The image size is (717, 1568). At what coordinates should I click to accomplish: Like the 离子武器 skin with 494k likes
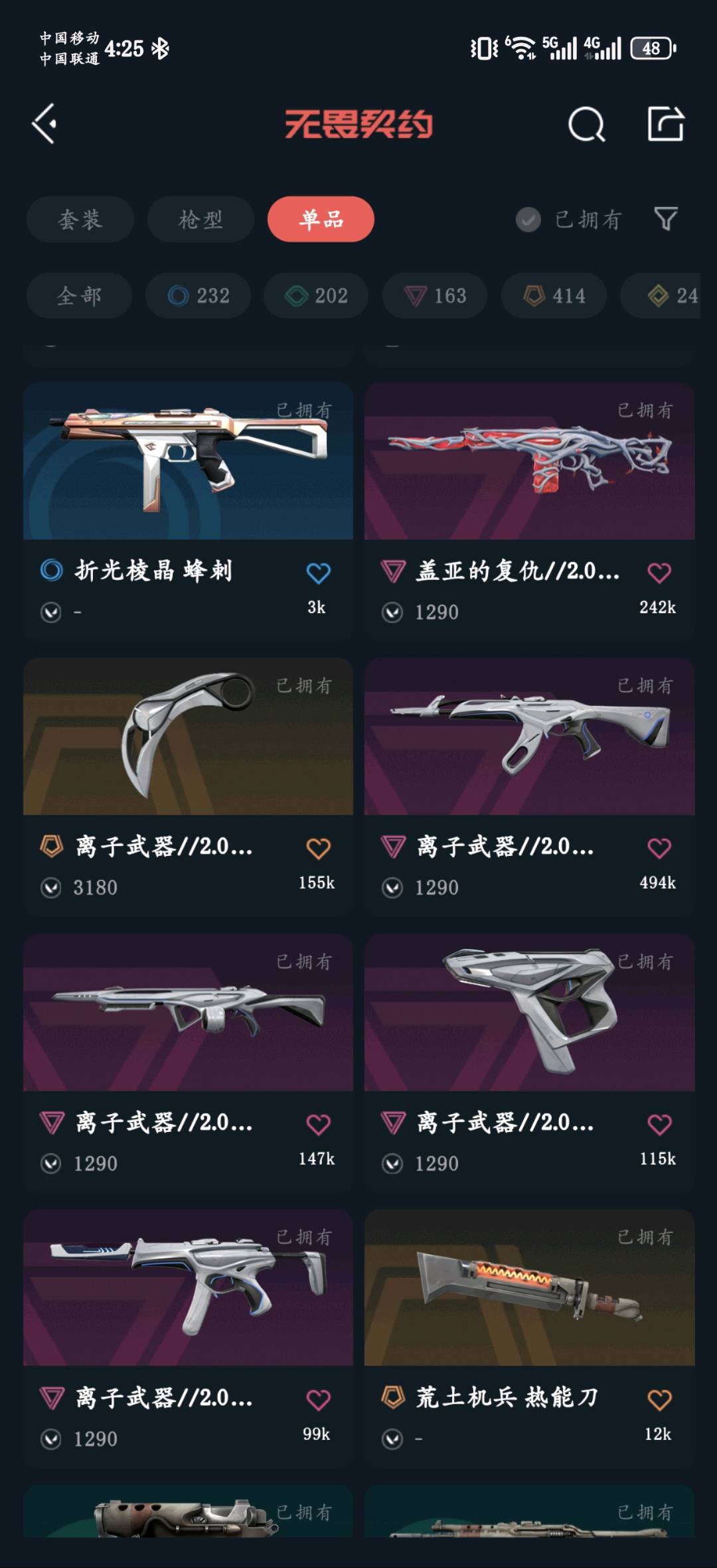click(x=659, y=848)
